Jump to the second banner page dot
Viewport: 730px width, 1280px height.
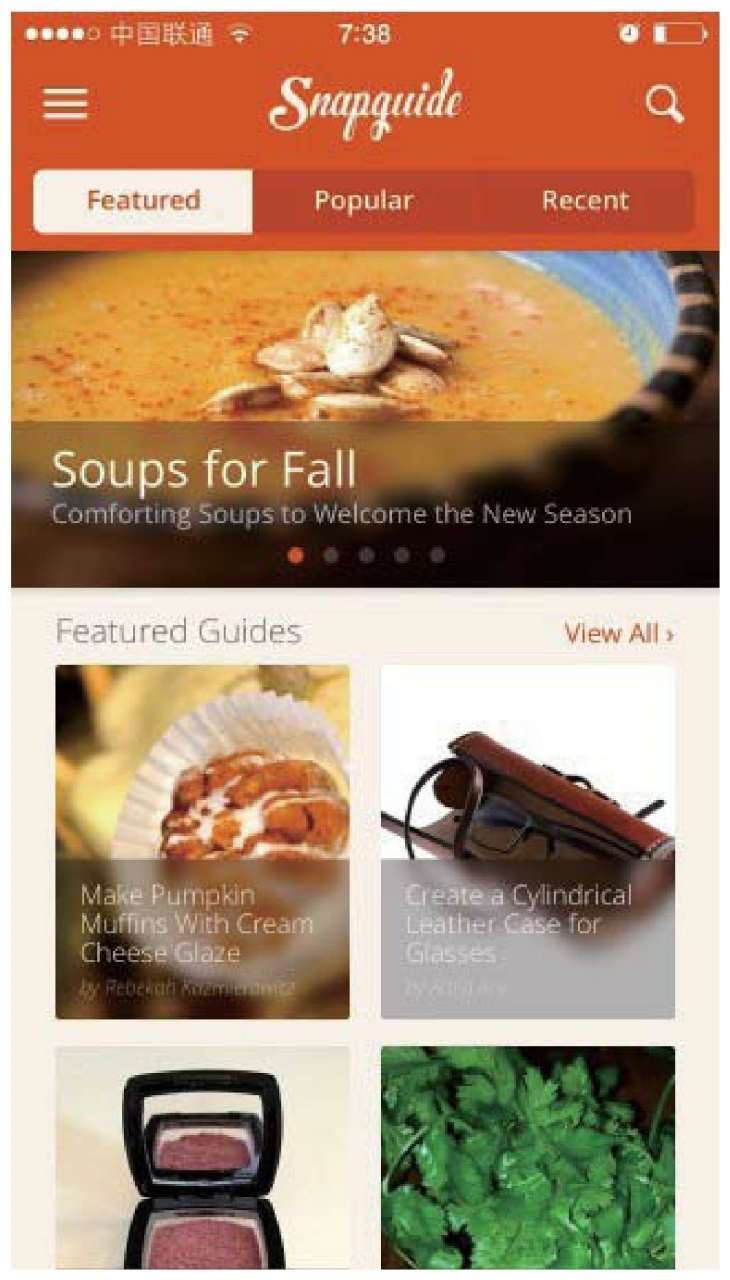coord(331,555)
